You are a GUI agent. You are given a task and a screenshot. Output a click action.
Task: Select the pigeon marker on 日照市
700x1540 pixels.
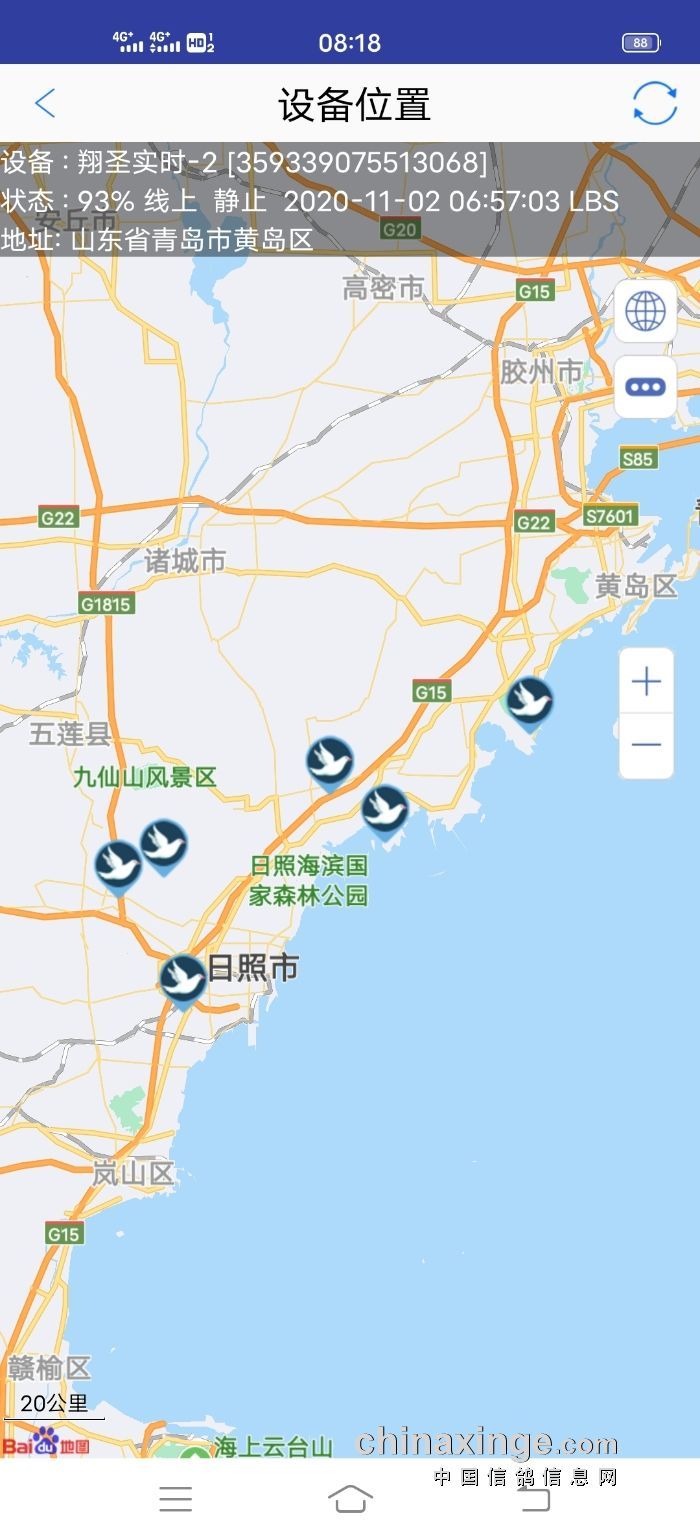[183, 978]
